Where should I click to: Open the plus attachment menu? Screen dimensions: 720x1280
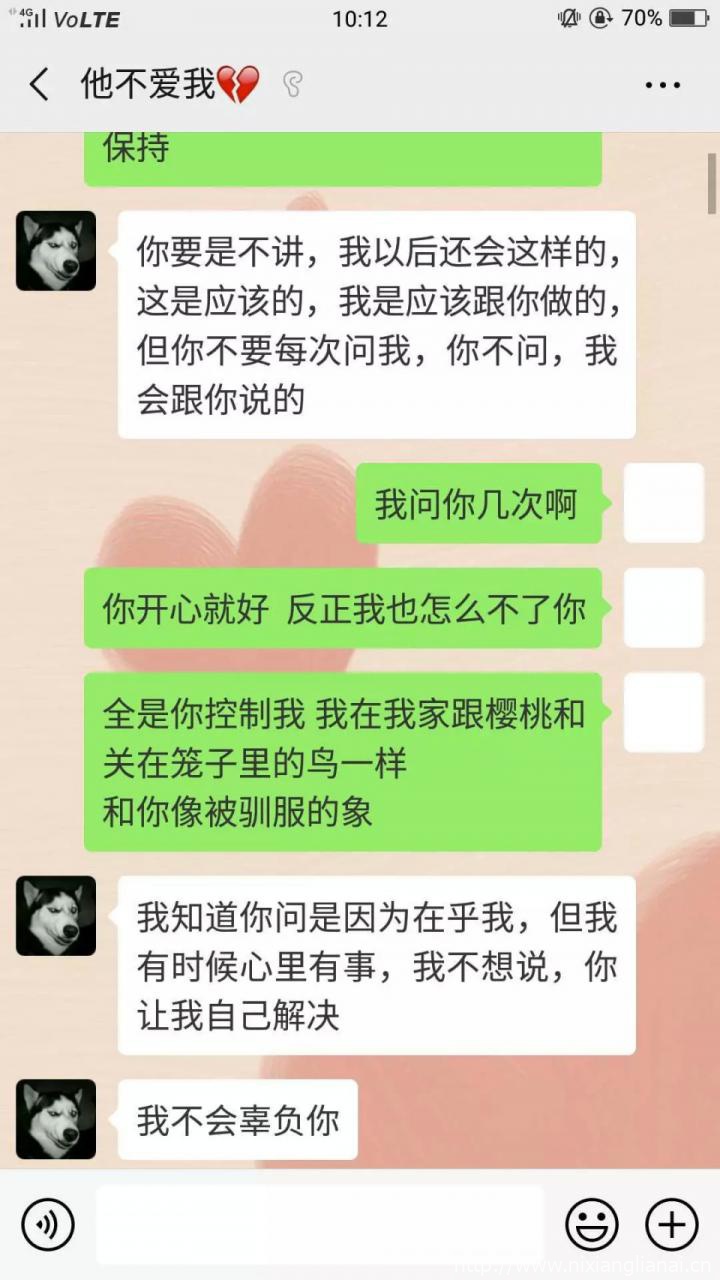coord(671,1224)
